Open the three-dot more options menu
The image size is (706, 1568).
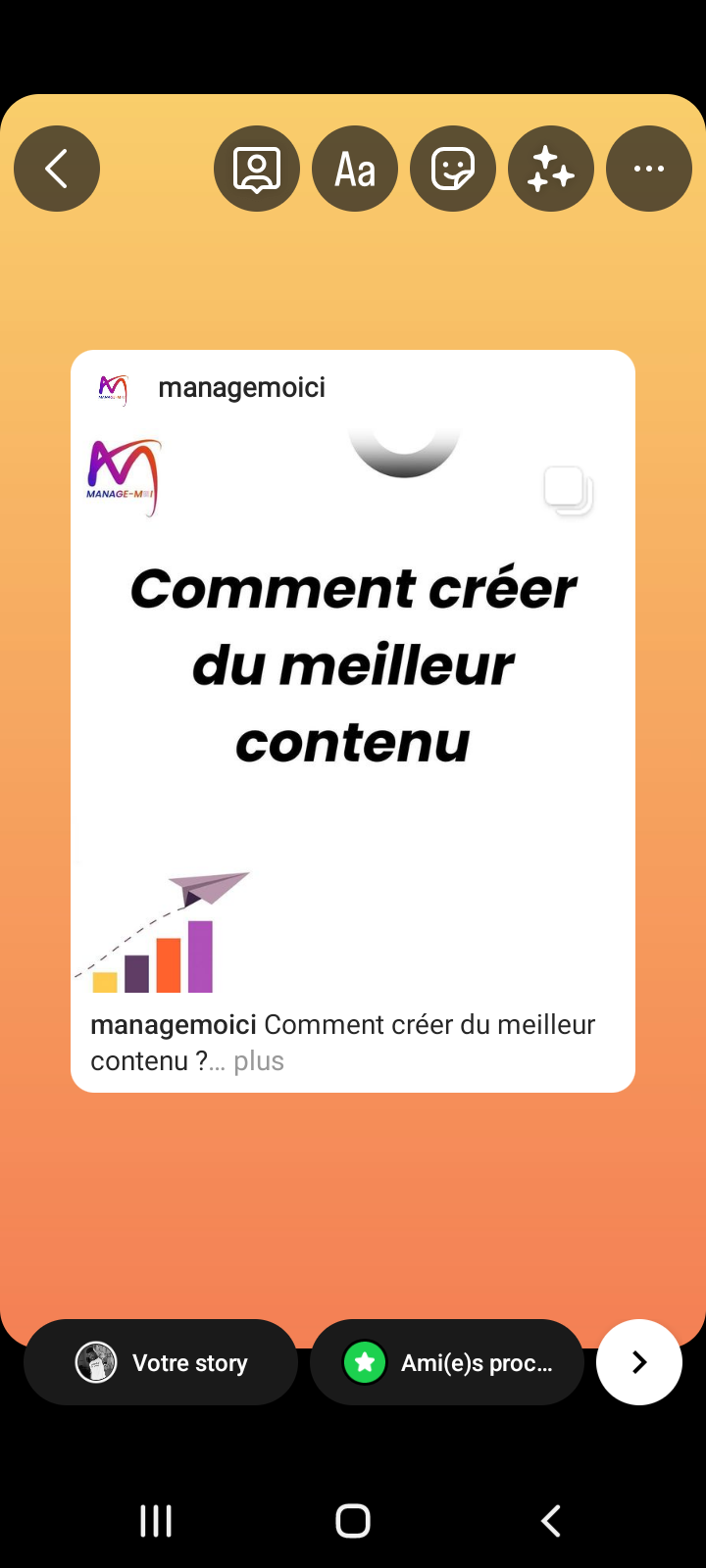pyautogui.click(x=649, y=169)
